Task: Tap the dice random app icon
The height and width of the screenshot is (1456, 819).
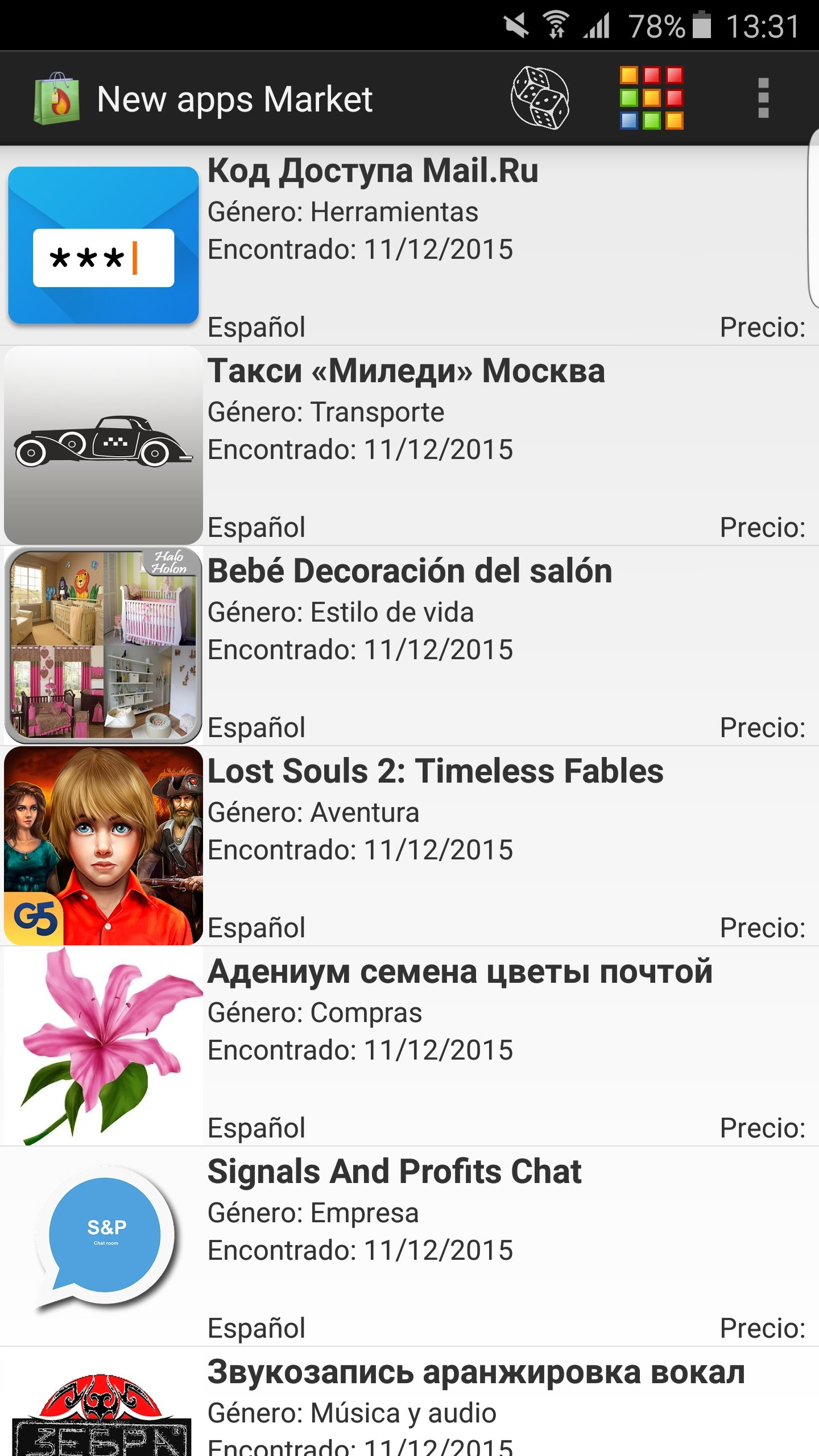Action: click(539, 98)
